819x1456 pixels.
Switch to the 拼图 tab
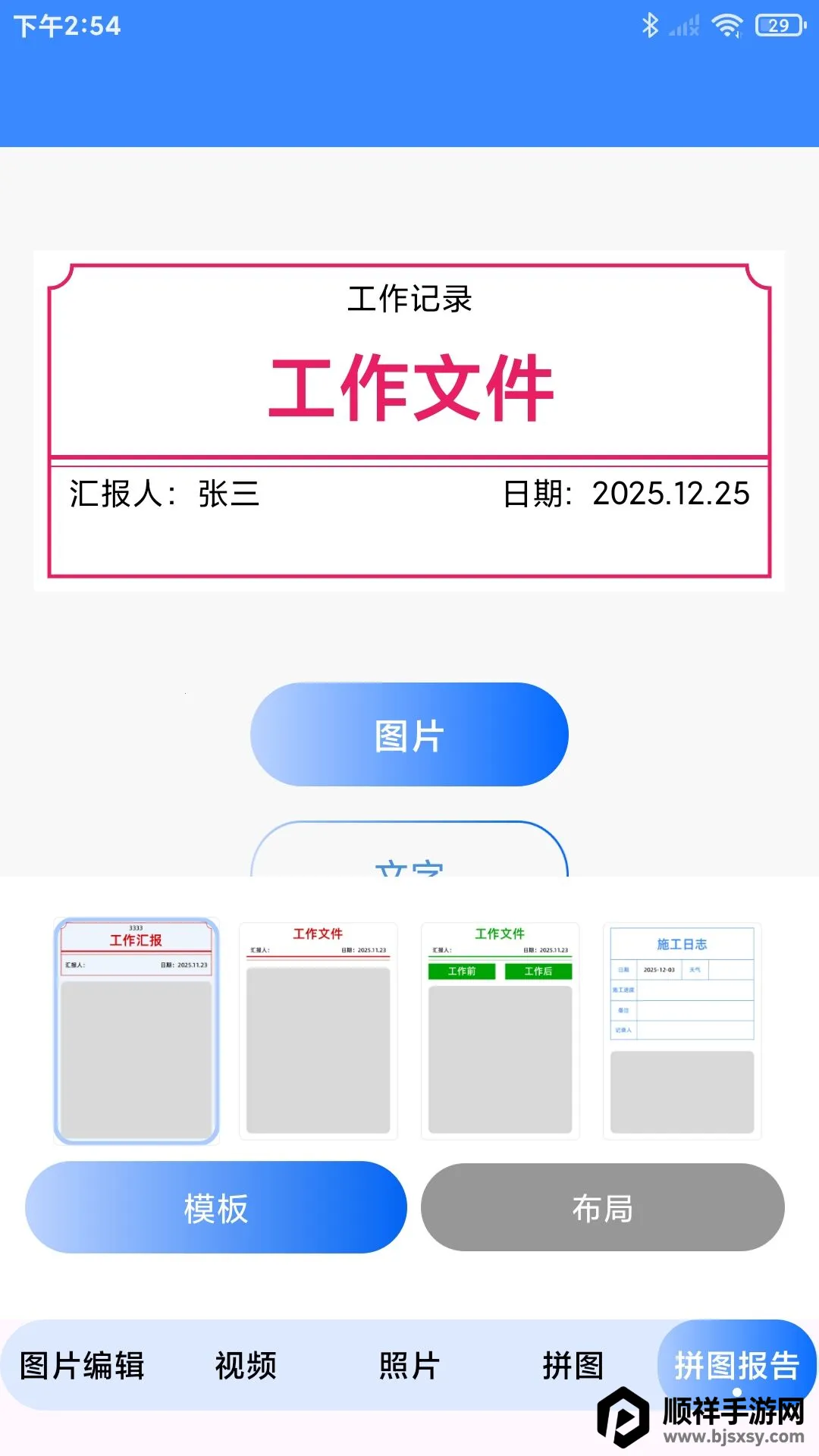(x=573, y=1365)
